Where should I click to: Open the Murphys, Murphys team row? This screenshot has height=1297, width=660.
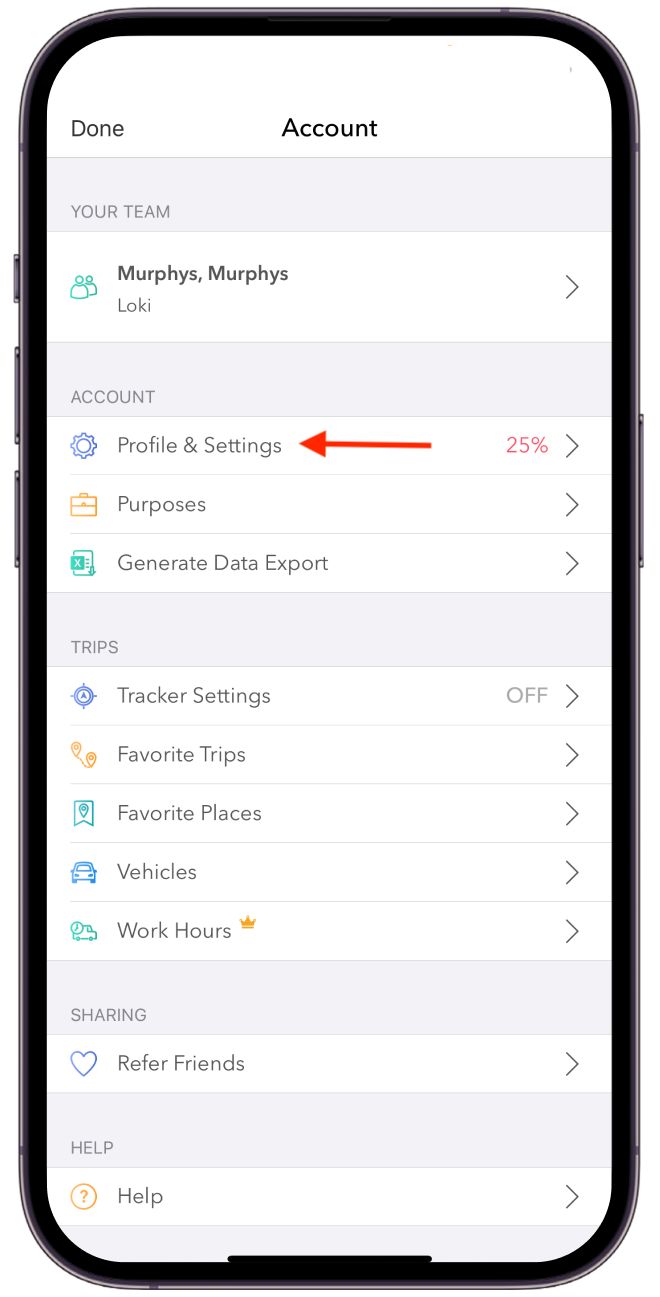point(328,288)
